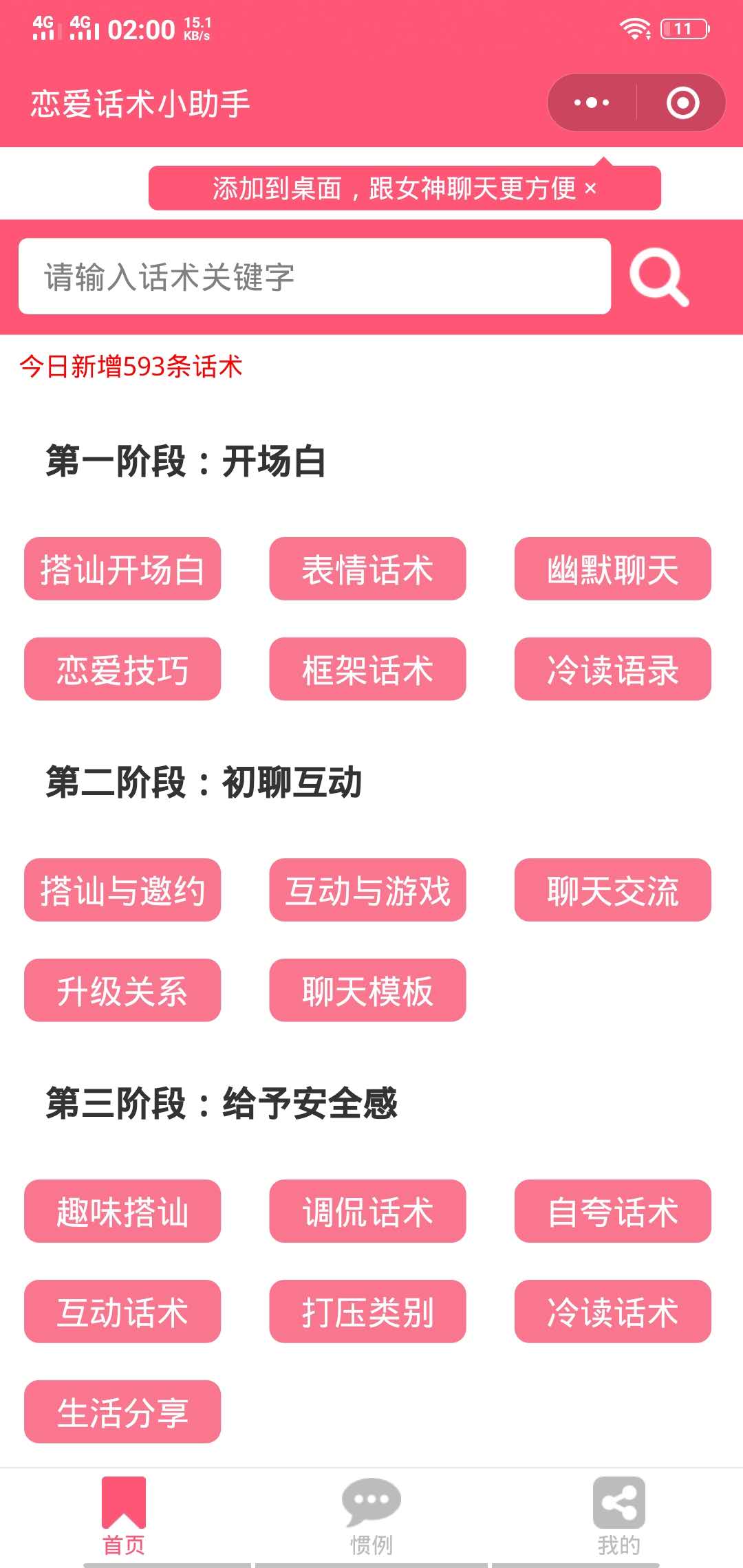Tap the 升级关系 button

click(x=122, y=991)
